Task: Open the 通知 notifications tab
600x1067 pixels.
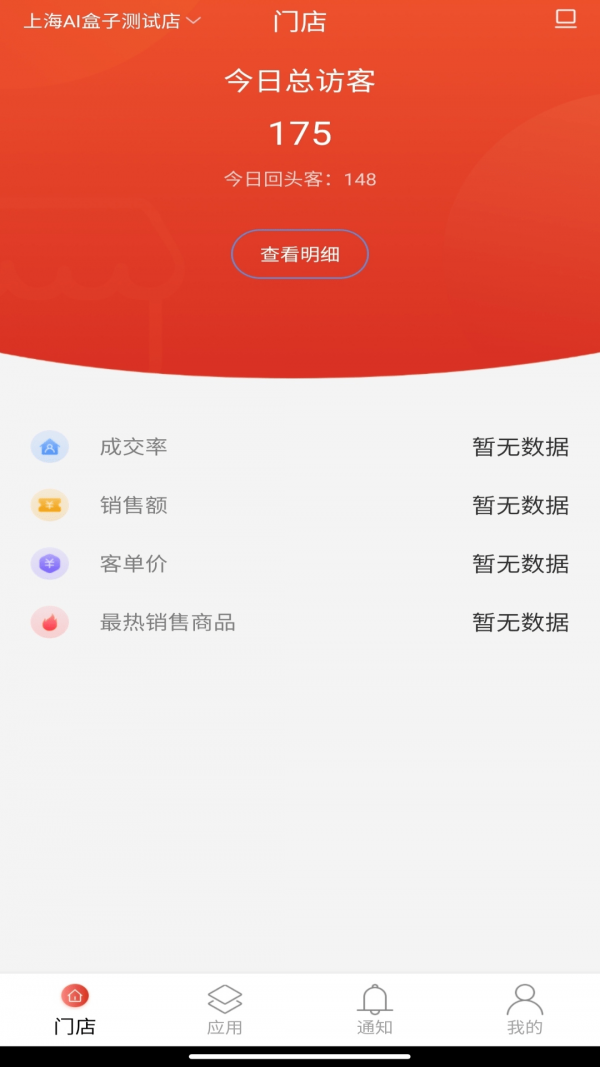Action: pyautogui.click(x=375, y=1008)
